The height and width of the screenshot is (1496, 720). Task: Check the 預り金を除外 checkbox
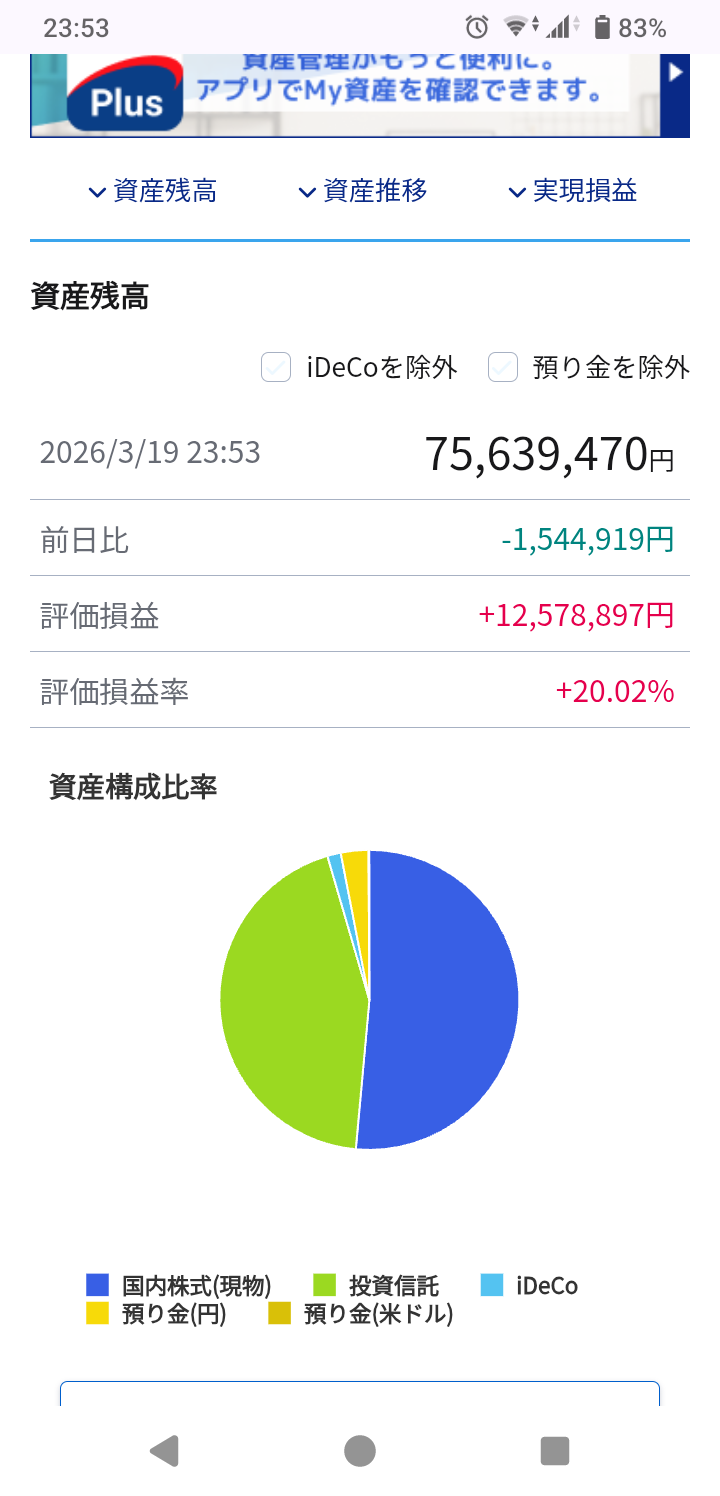(x=502, y=368)
